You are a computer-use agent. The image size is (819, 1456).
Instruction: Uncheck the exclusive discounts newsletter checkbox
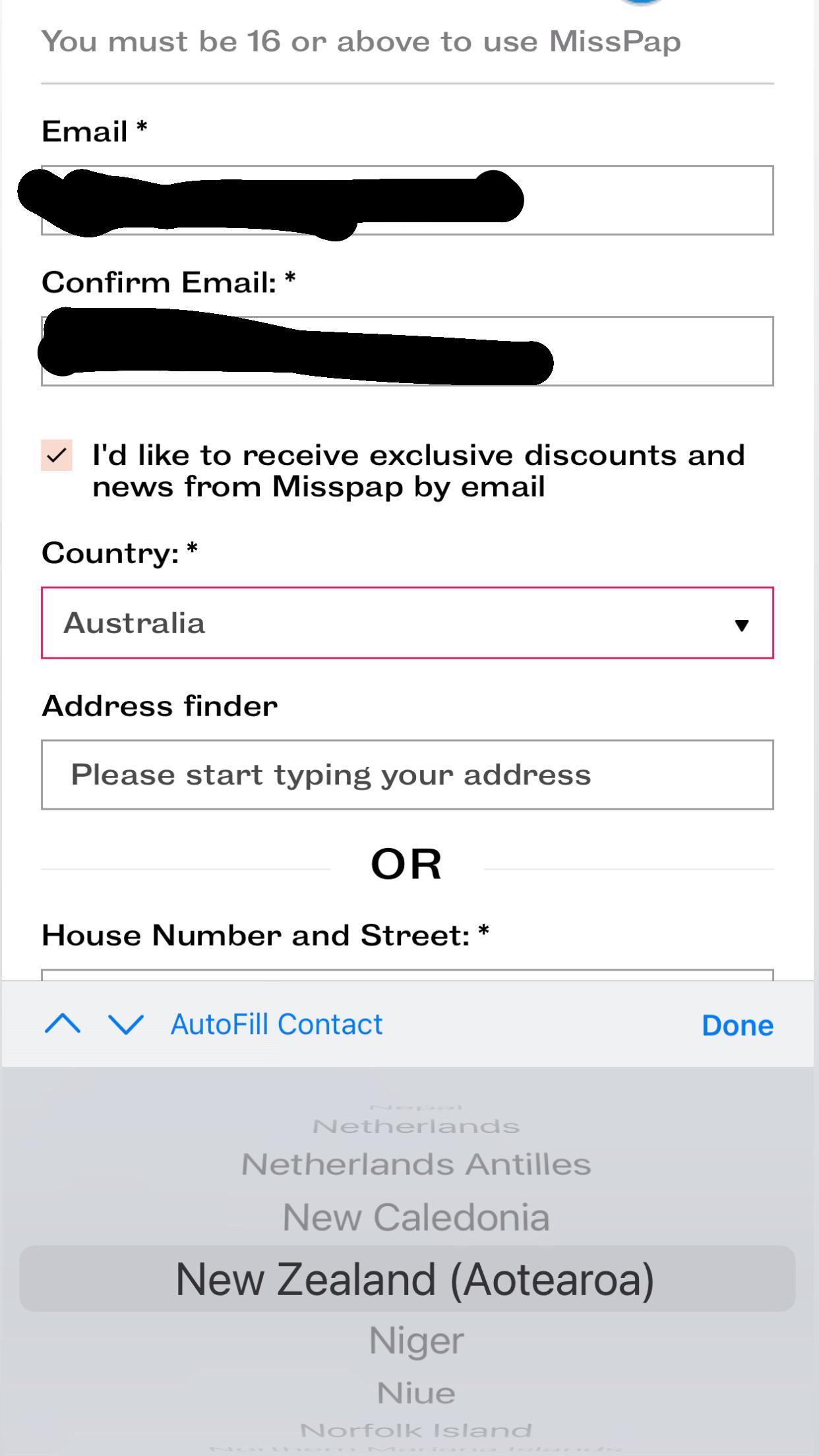point(55,454)
